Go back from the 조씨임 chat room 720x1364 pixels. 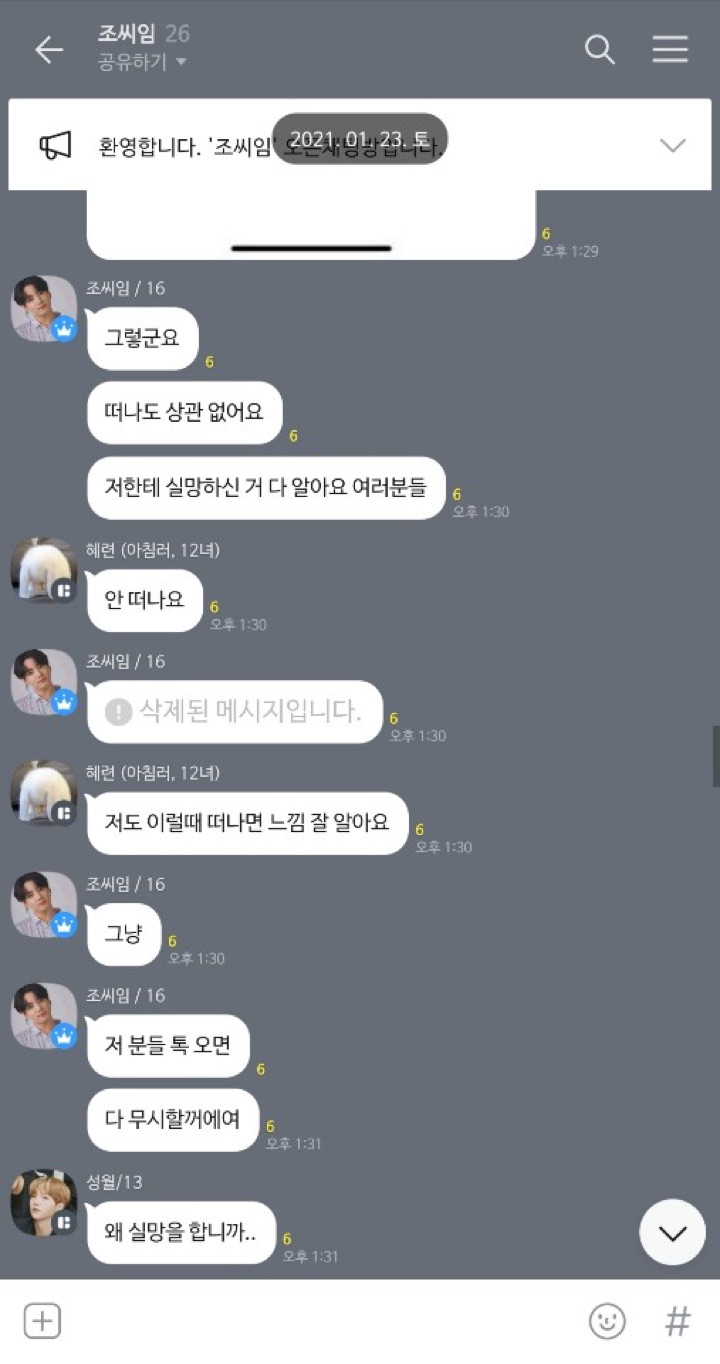48,50
